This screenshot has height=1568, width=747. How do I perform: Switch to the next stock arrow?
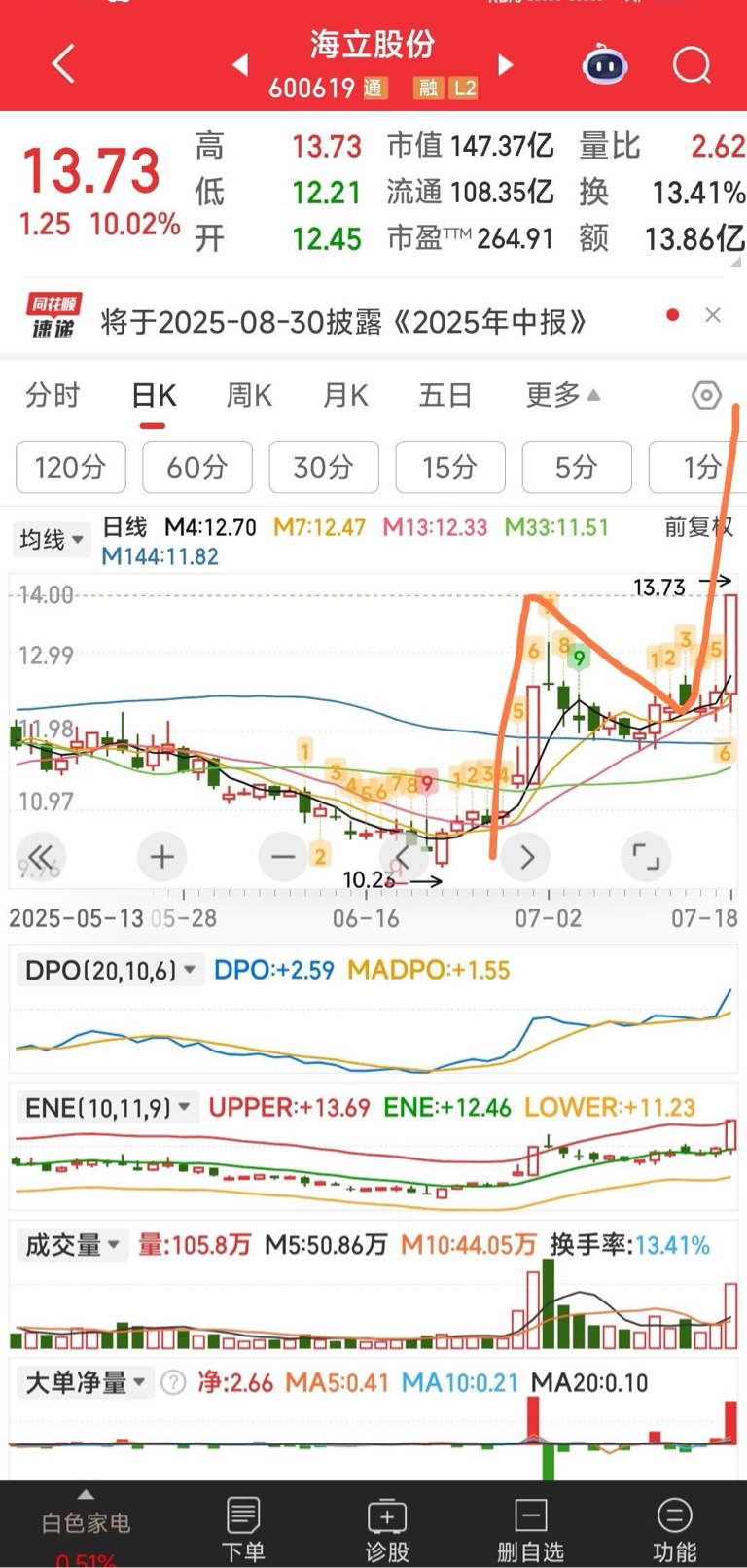[x=505, y=65]
